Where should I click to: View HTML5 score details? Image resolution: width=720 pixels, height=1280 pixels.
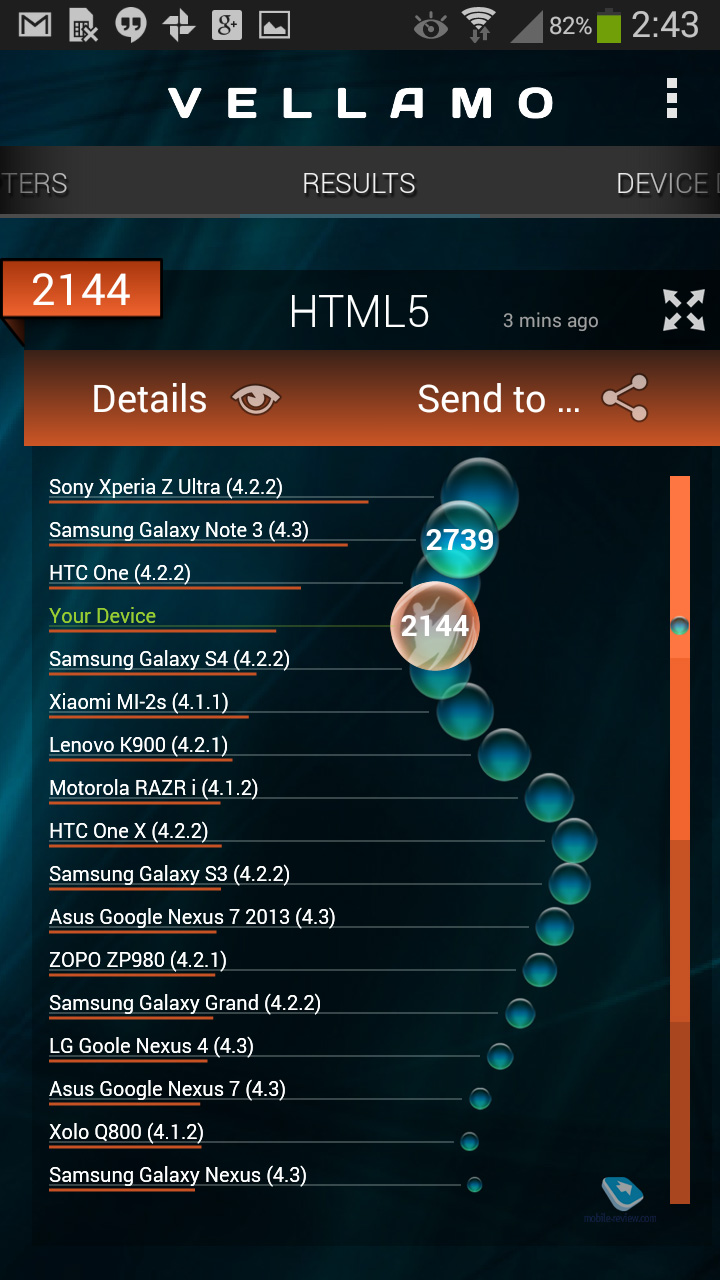(186, 399)
